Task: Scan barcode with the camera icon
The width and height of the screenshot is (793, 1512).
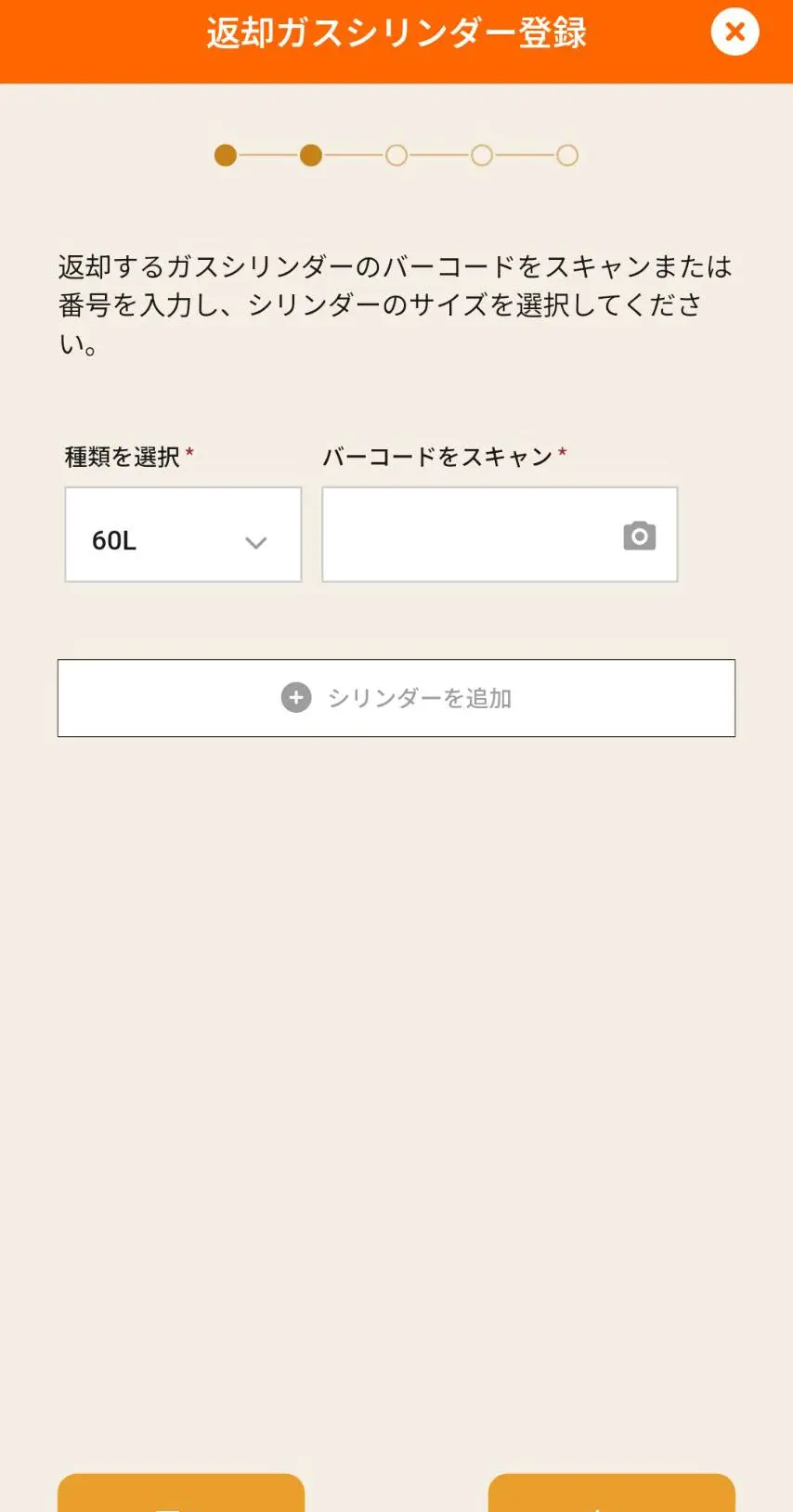Action: point(639,536)
